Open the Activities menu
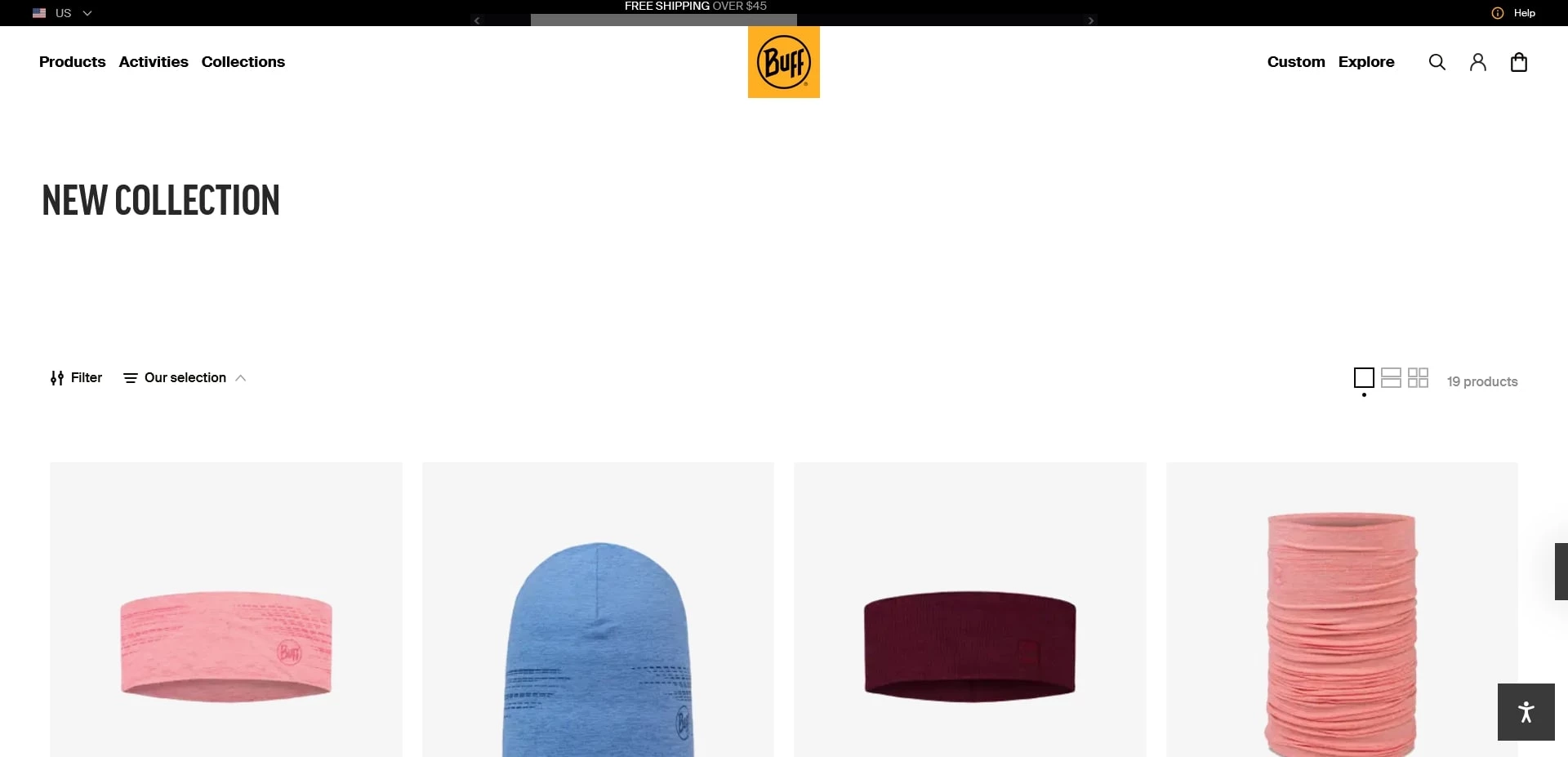 coord(154,62)
